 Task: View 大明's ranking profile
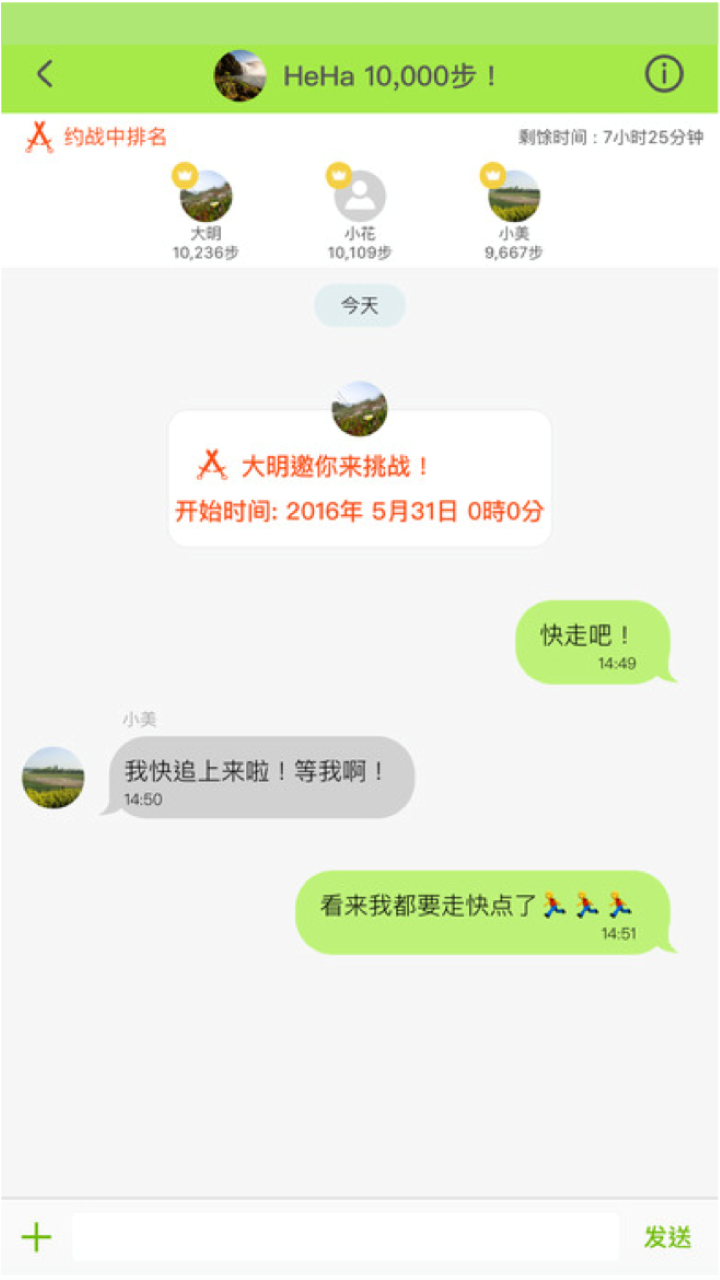point(206,197)
